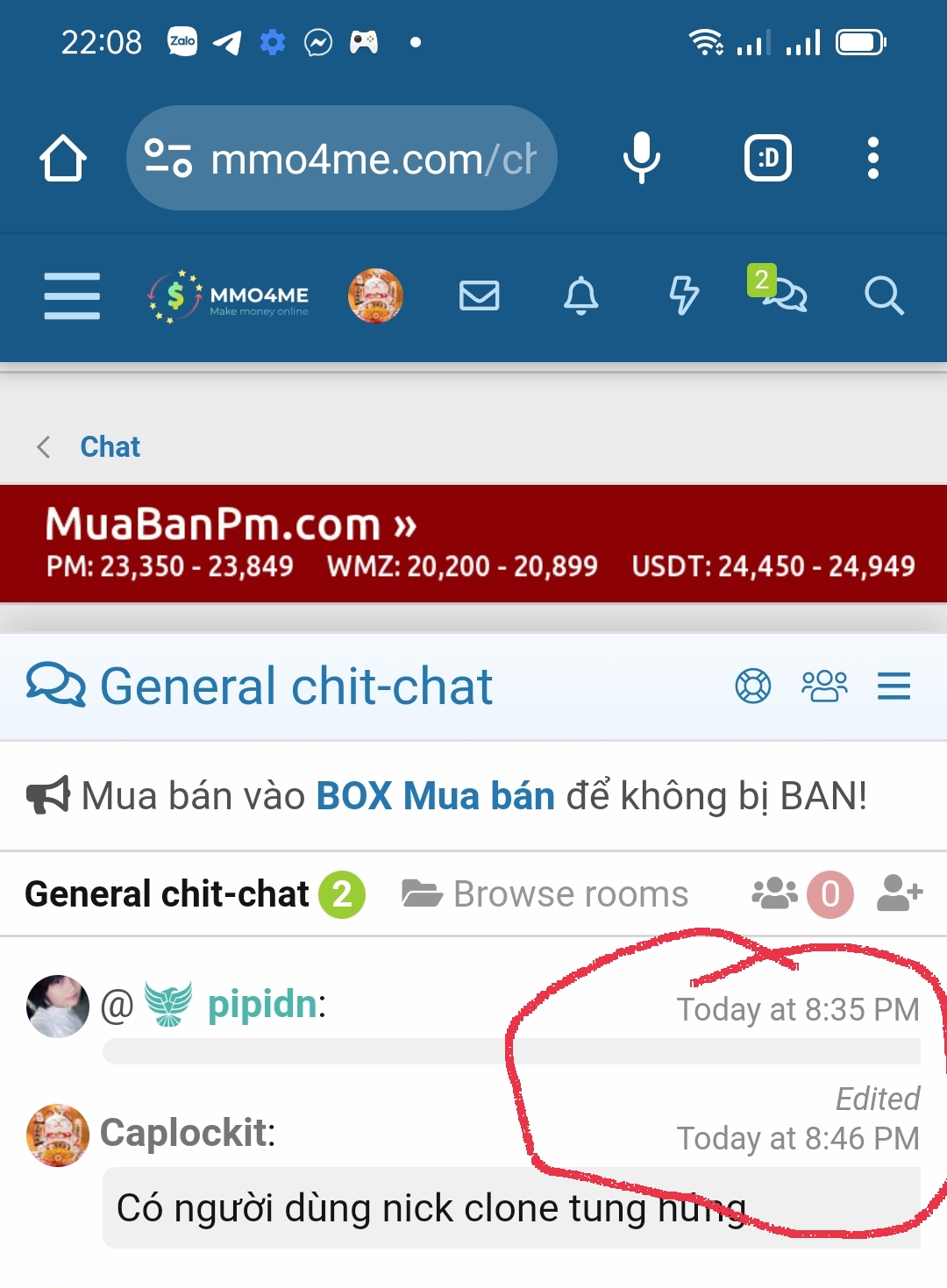This screenshot has height=1288, width=947.
Task: Start voice search with the microphone
Action: click(x=642, y=159)
